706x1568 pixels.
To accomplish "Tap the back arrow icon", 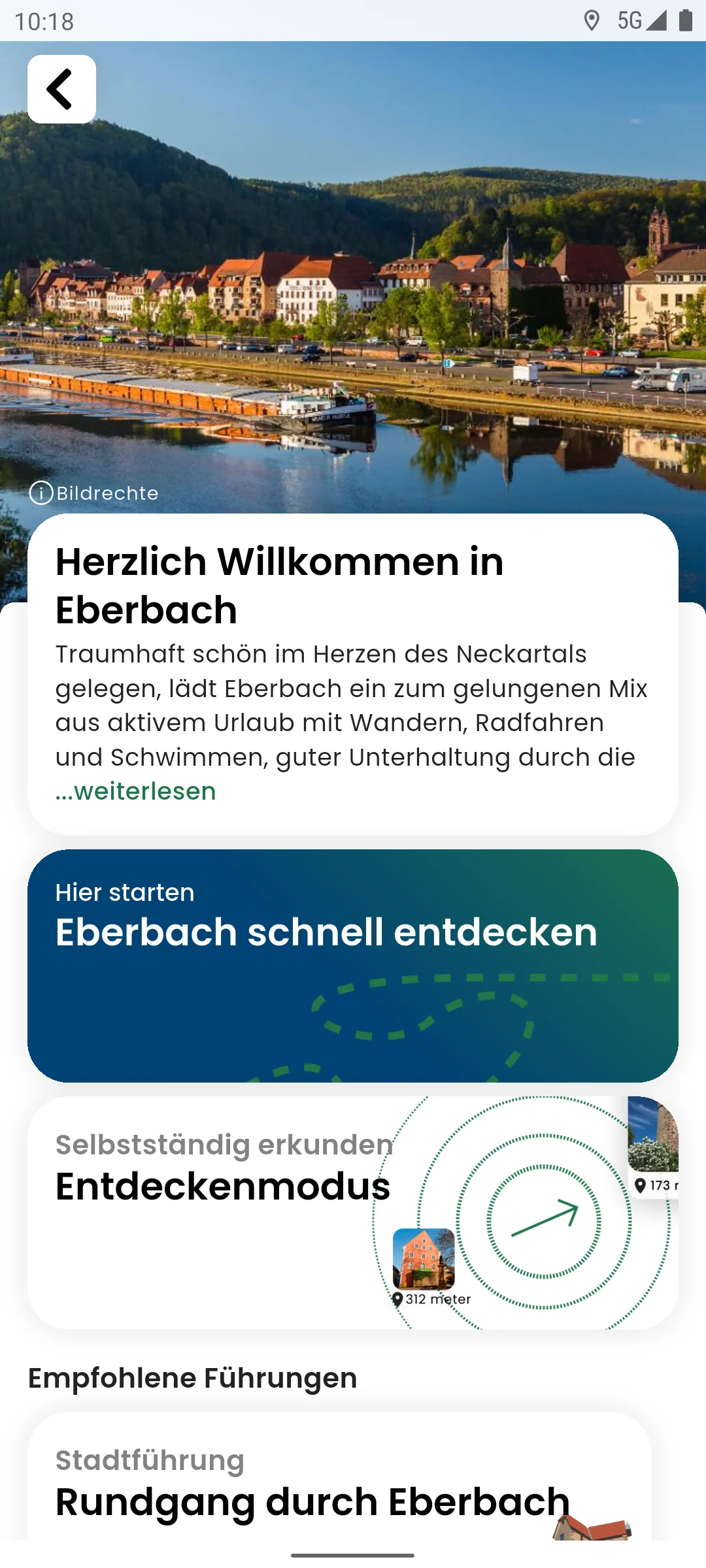I will pos(61,88).
